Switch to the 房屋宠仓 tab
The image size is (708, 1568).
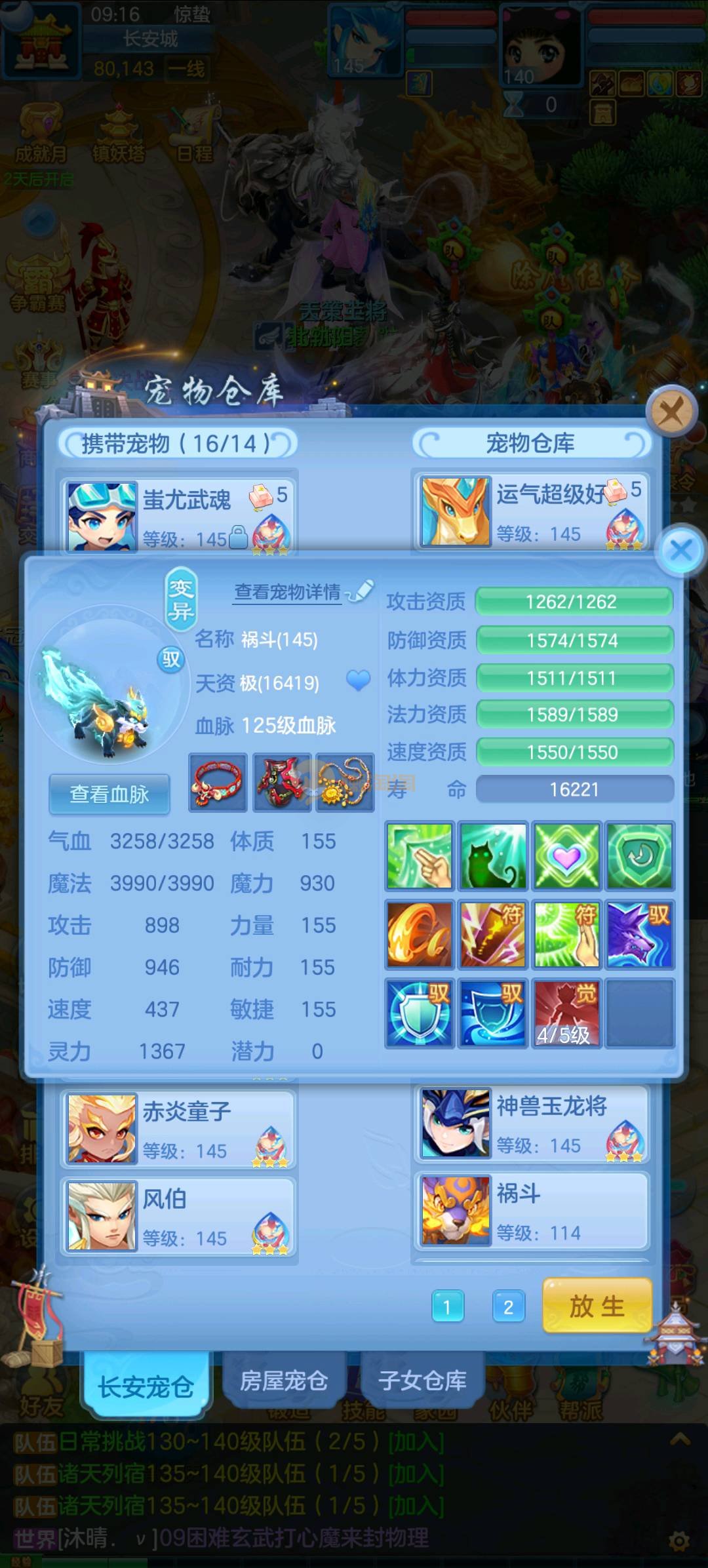[x=283, y=1381]
